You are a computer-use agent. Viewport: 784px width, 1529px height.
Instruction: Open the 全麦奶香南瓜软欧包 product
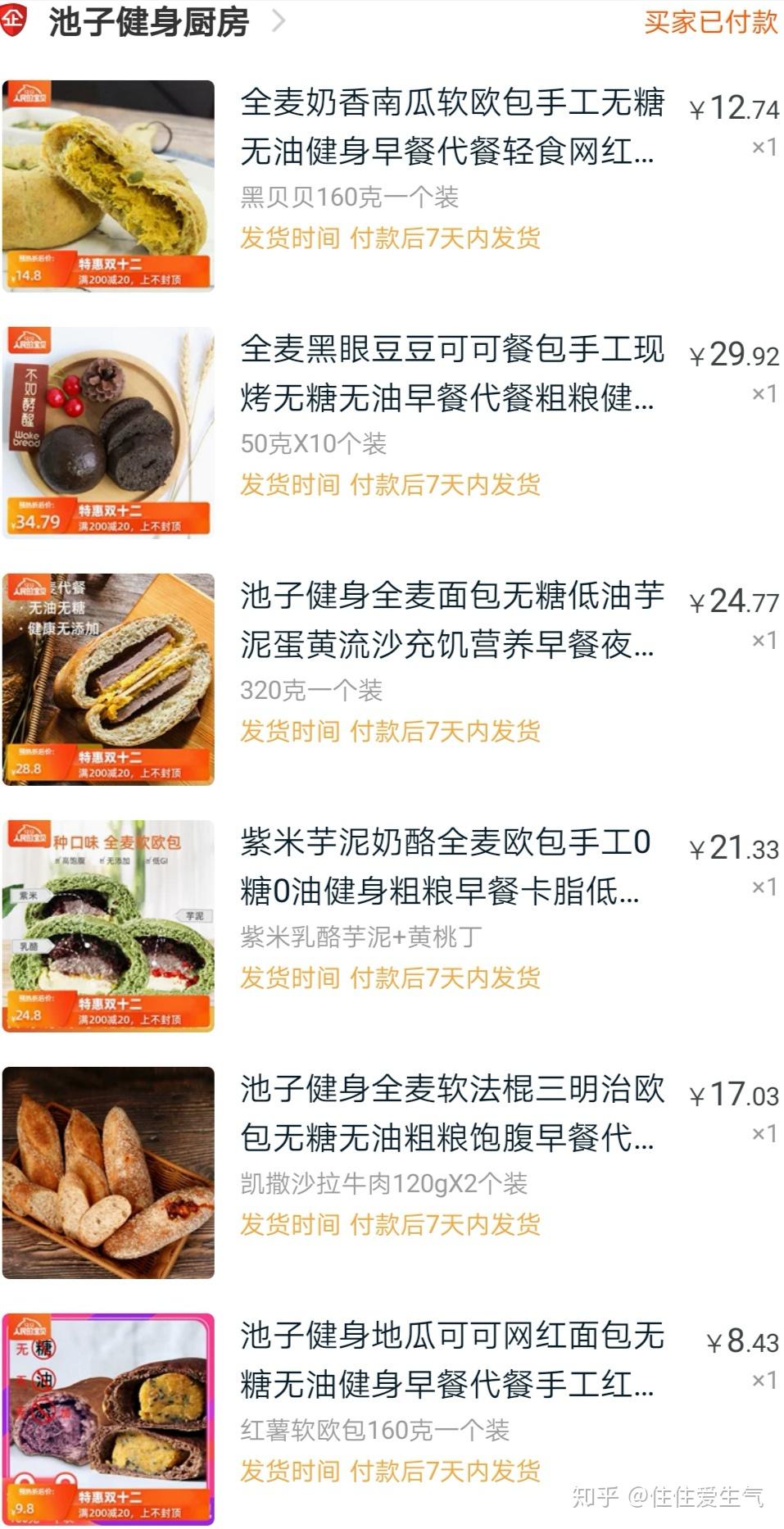(x=451, y=127)
